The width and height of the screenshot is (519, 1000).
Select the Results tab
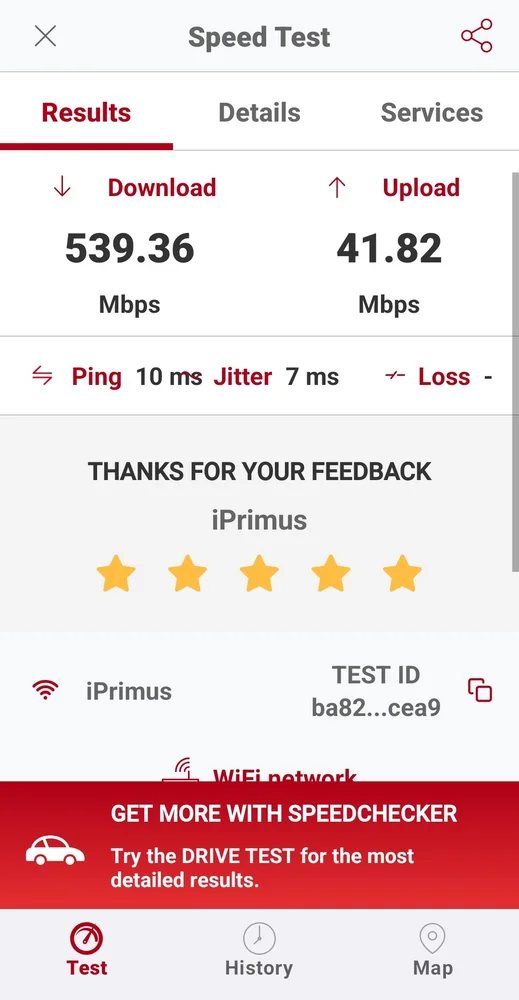(86, 112)
